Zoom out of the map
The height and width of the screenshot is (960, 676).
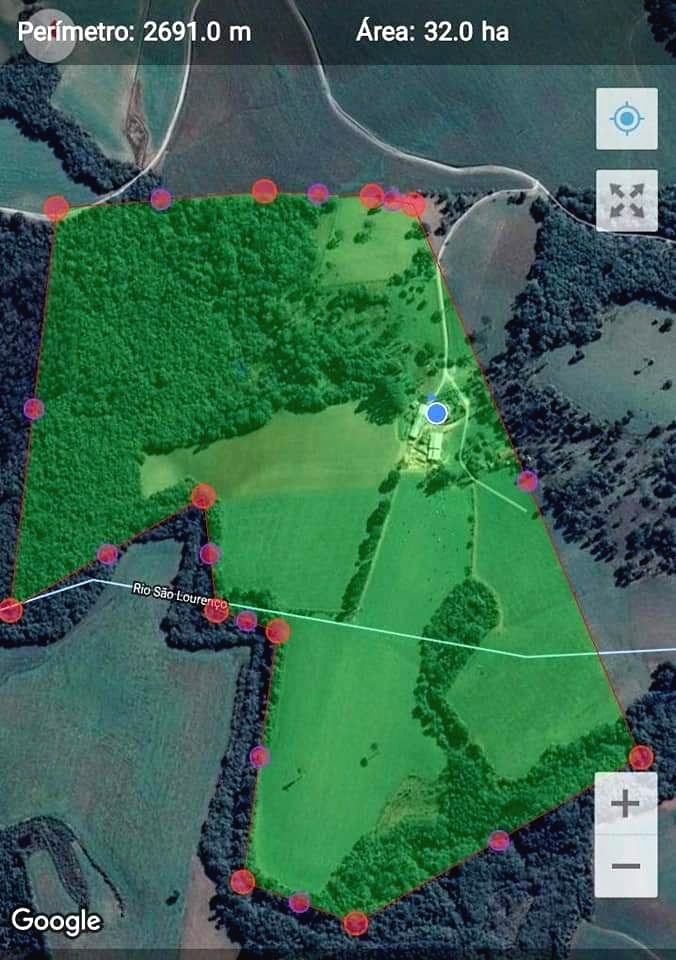(x=626, y=865)
